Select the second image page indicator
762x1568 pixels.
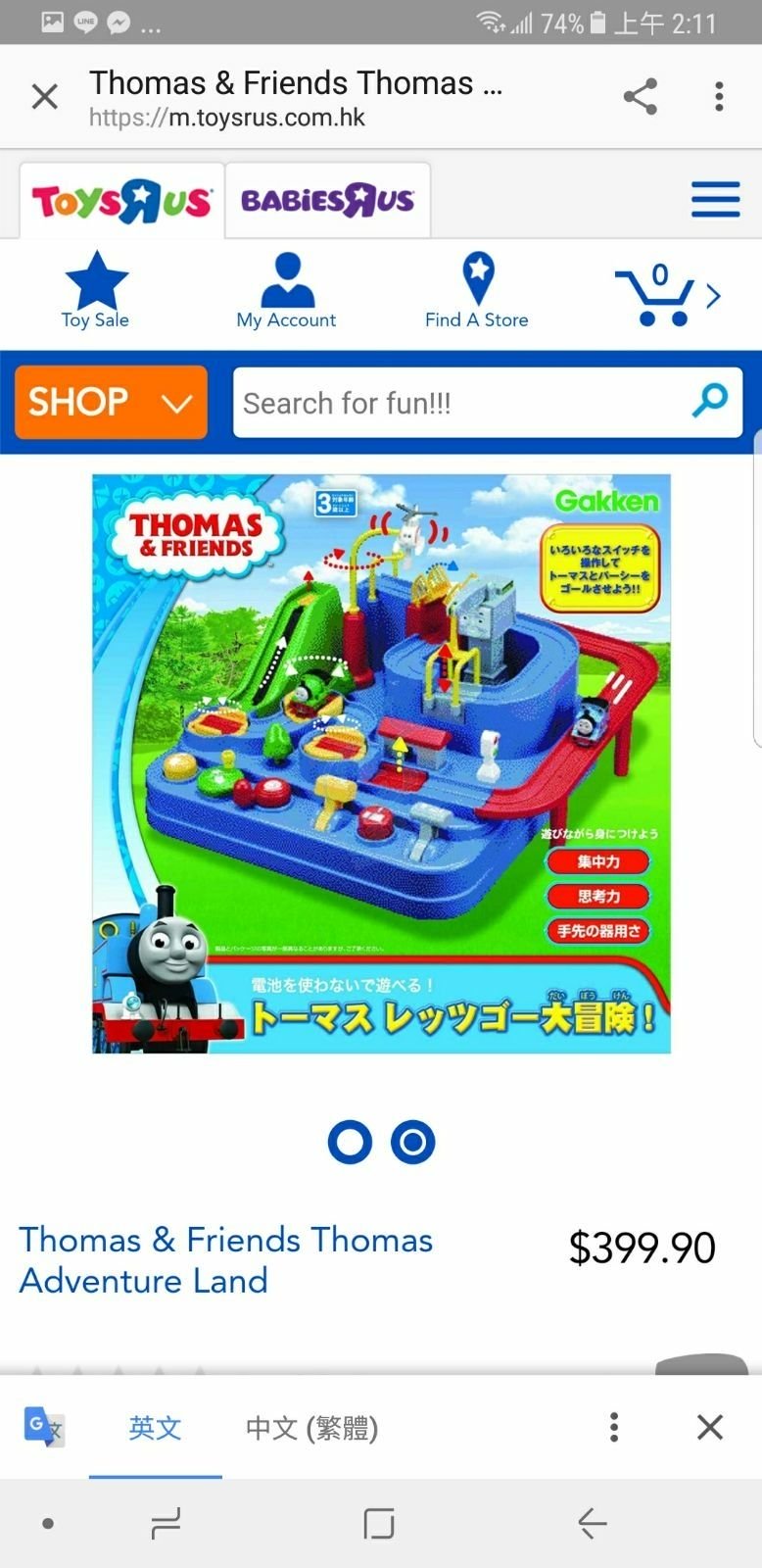(x=412, y=1142)
